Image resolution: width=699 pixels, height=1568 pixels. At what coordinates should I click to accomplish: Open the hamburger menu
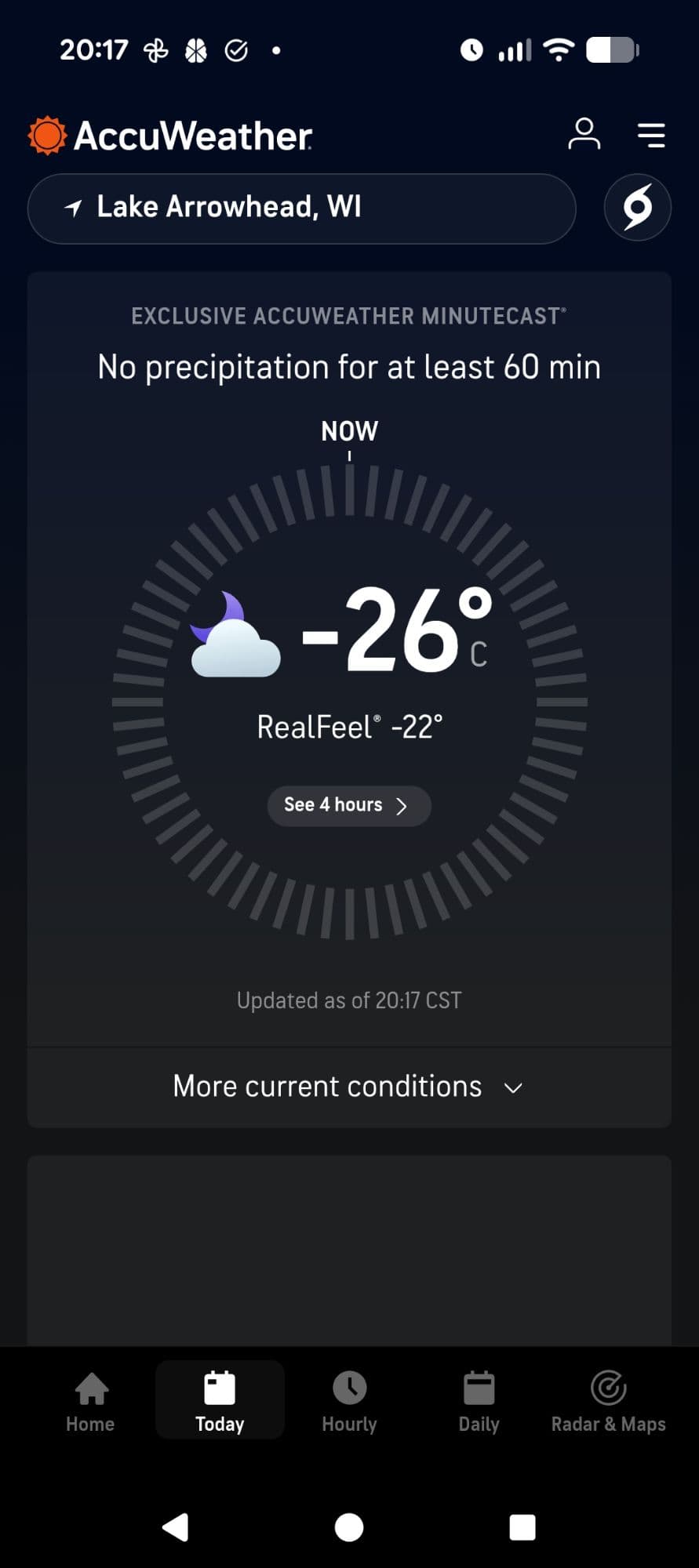(x=650, y=135)
